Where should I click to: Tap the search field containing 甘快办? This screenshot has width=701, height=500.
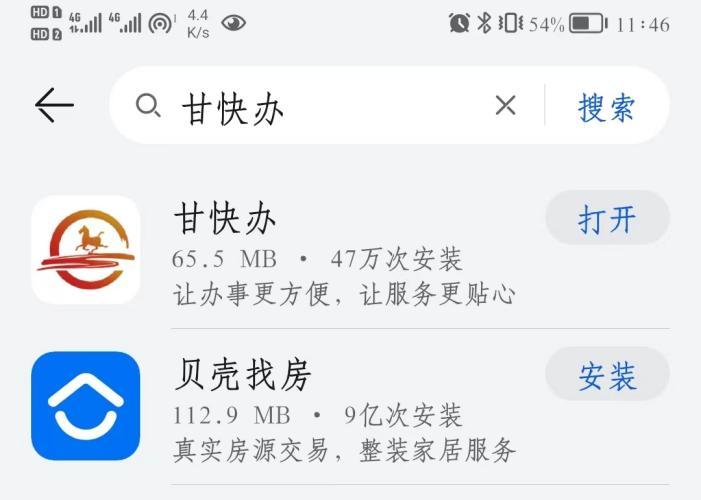point(320,107)
